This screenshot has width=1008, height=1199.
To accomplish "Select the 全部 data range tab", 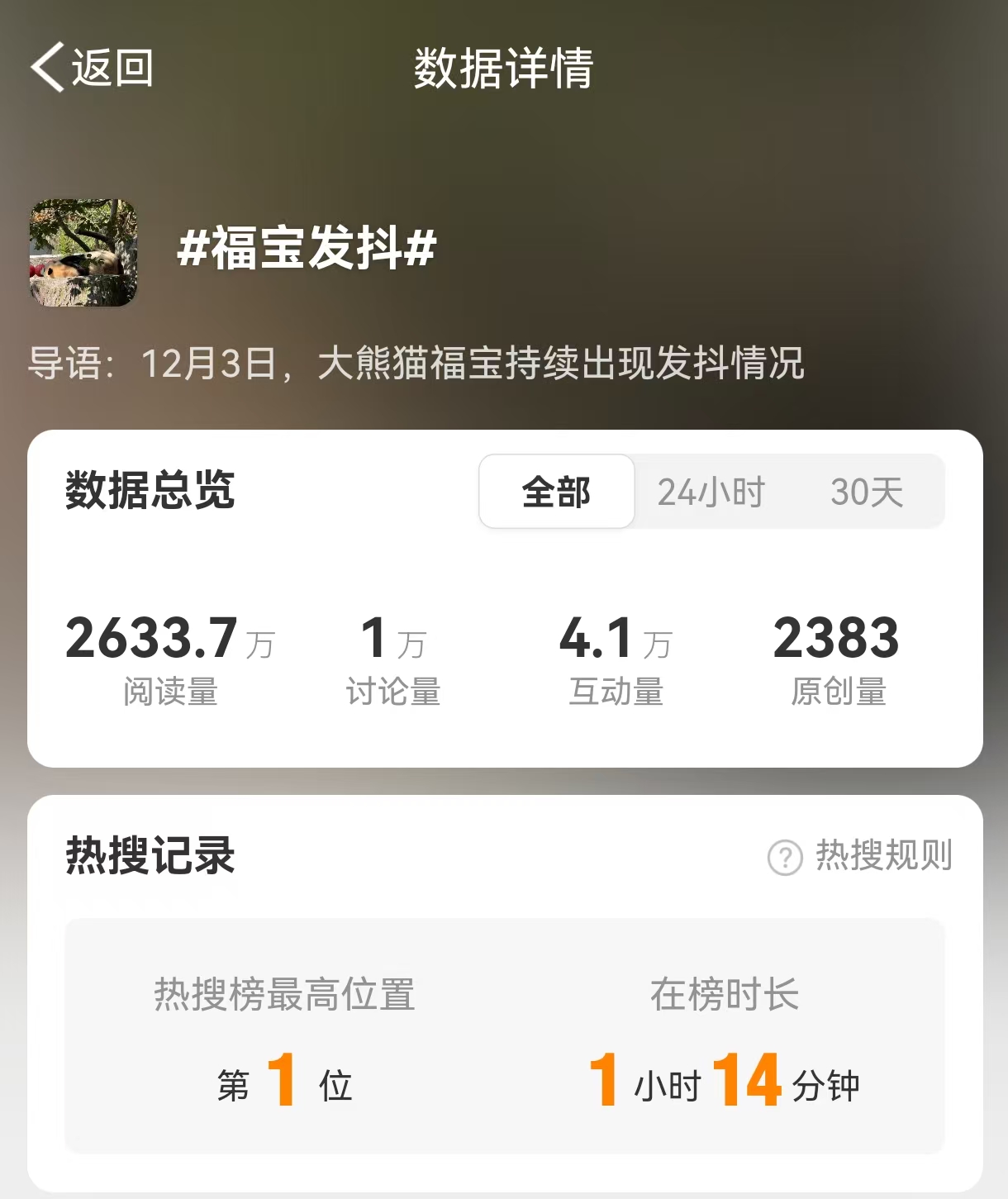I will pos(556,492).
